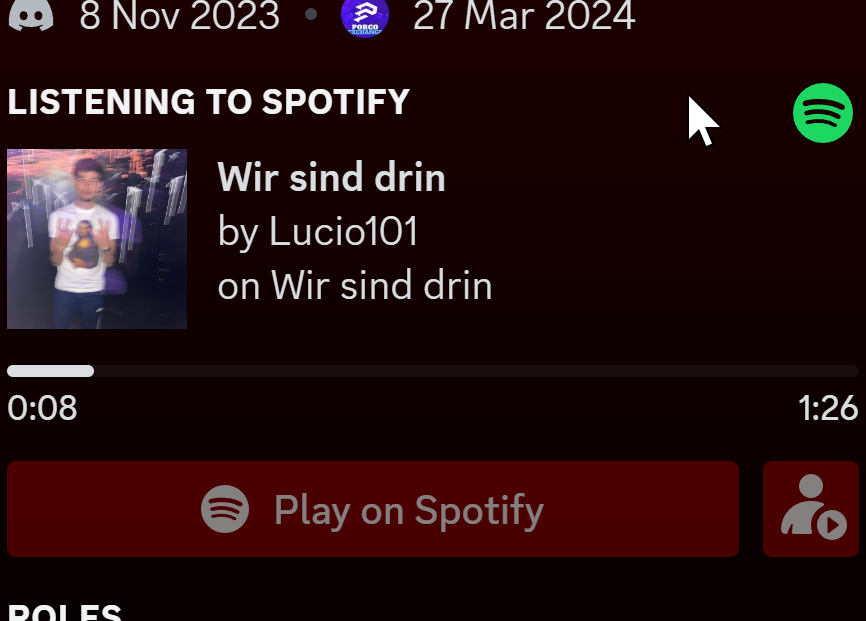Tap the Play on Spotify button
The image size is (866, 621).
point(372,509)
